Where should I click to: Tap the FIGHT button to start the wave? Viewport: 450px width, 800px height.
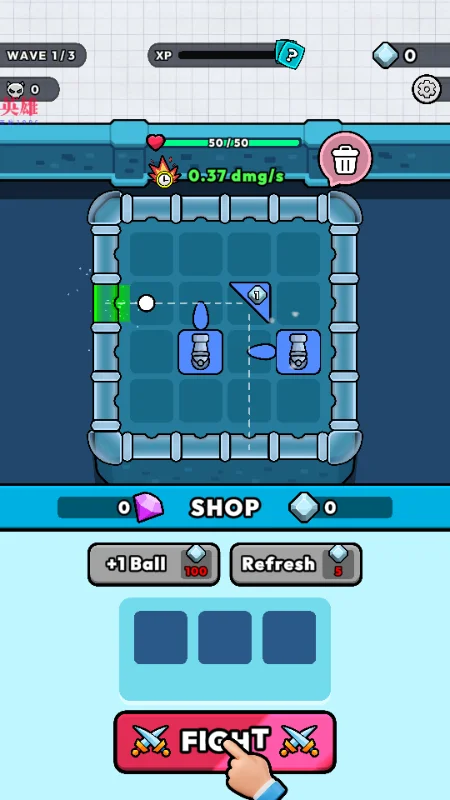point(224,742)
